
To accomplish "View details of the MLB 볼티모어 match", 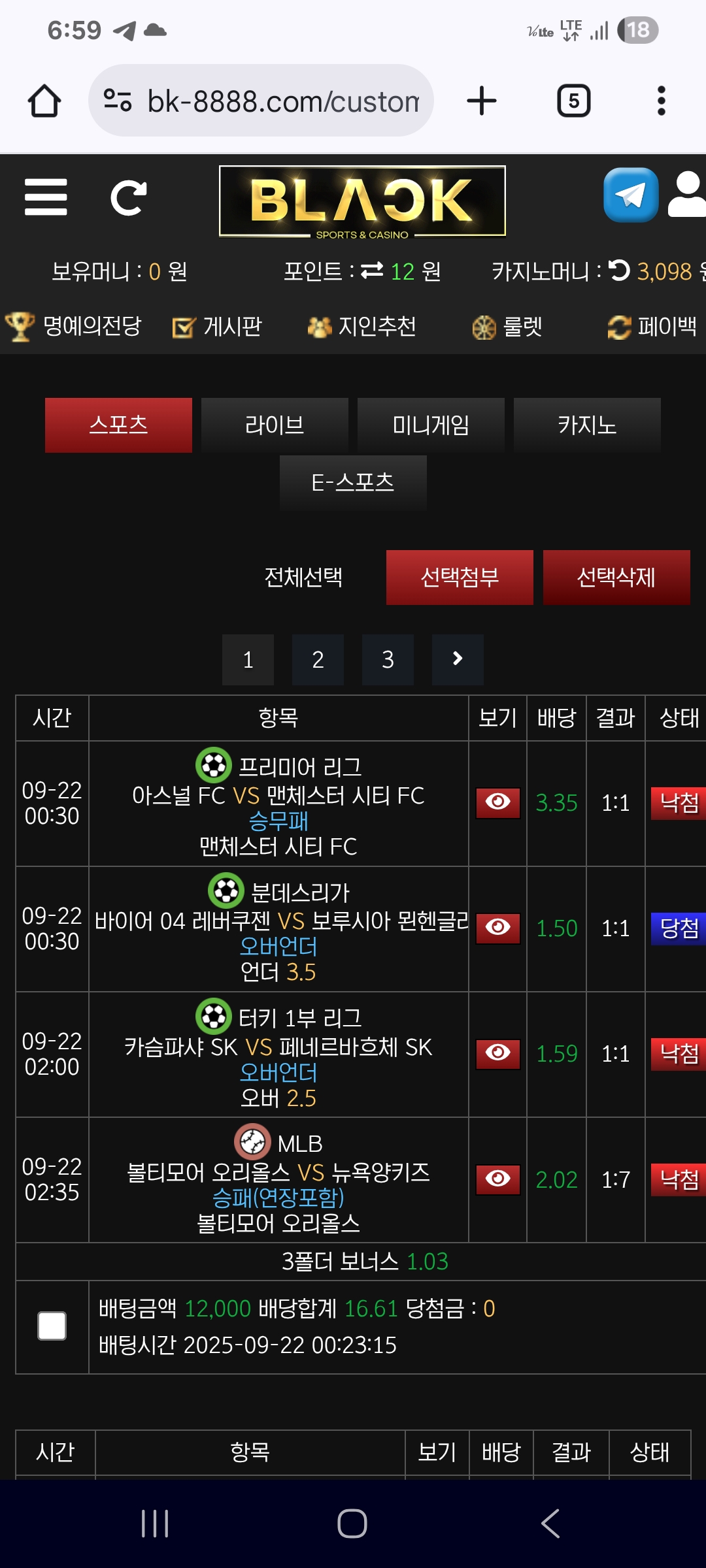I will coord(497,1179).
